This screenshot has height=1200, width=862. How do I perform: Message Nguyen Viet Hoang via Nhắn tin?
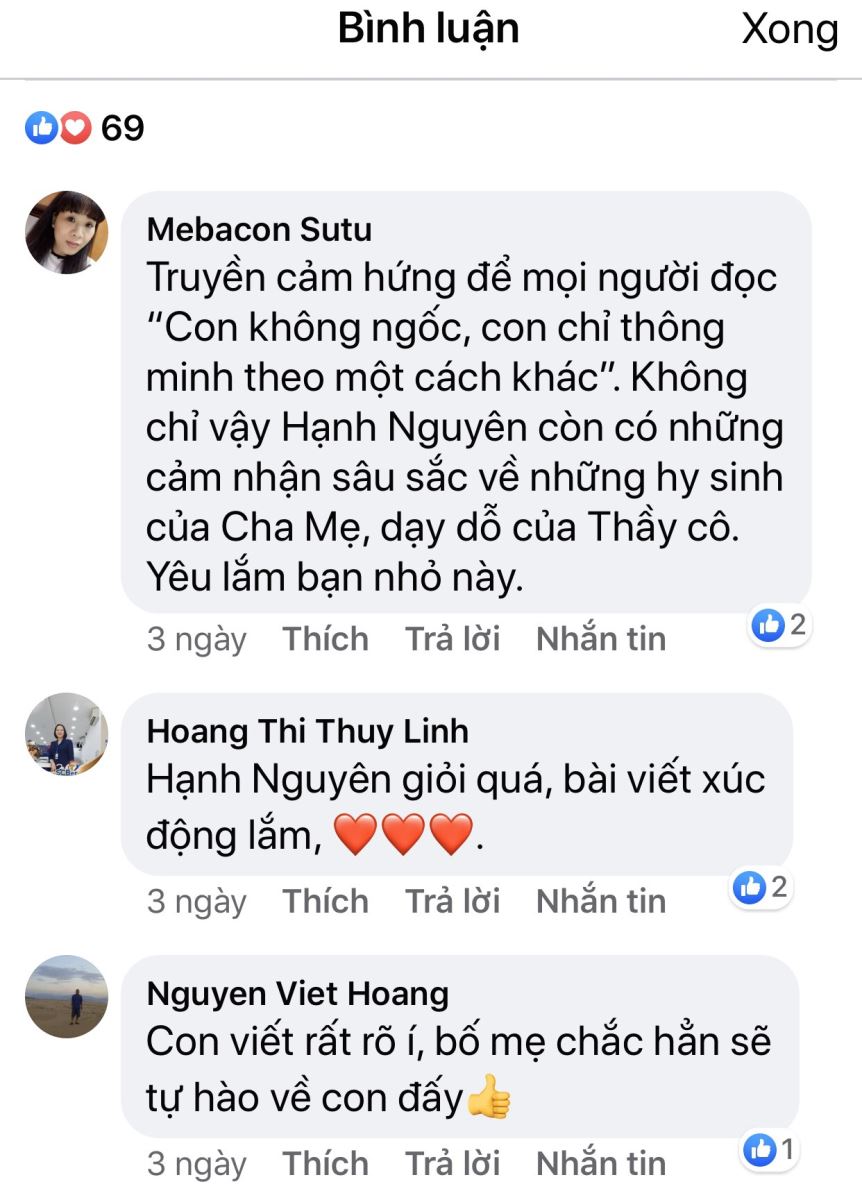601,1163
